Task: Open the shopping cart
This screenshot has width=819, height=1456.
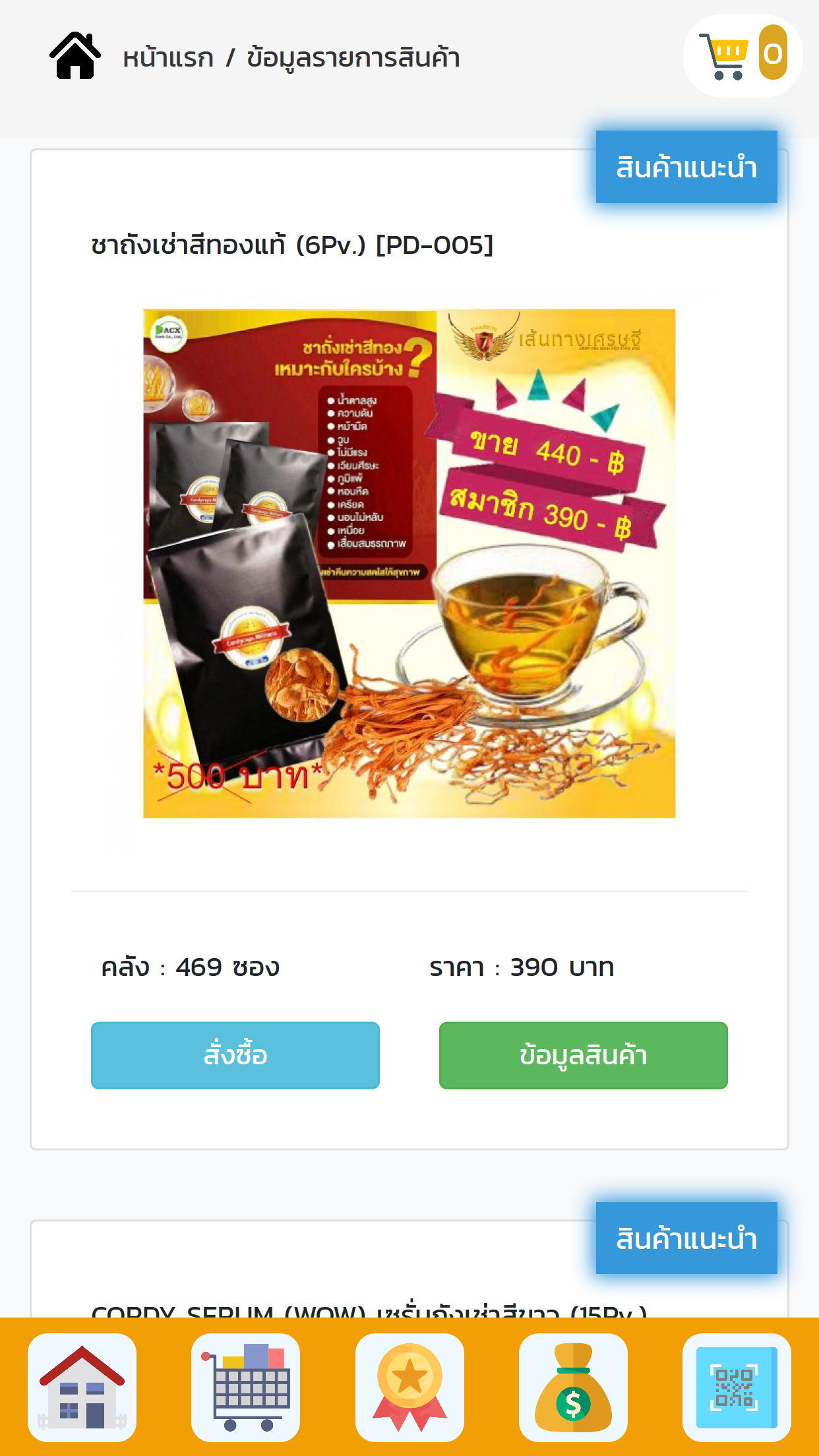Action: tap(743, 56)
